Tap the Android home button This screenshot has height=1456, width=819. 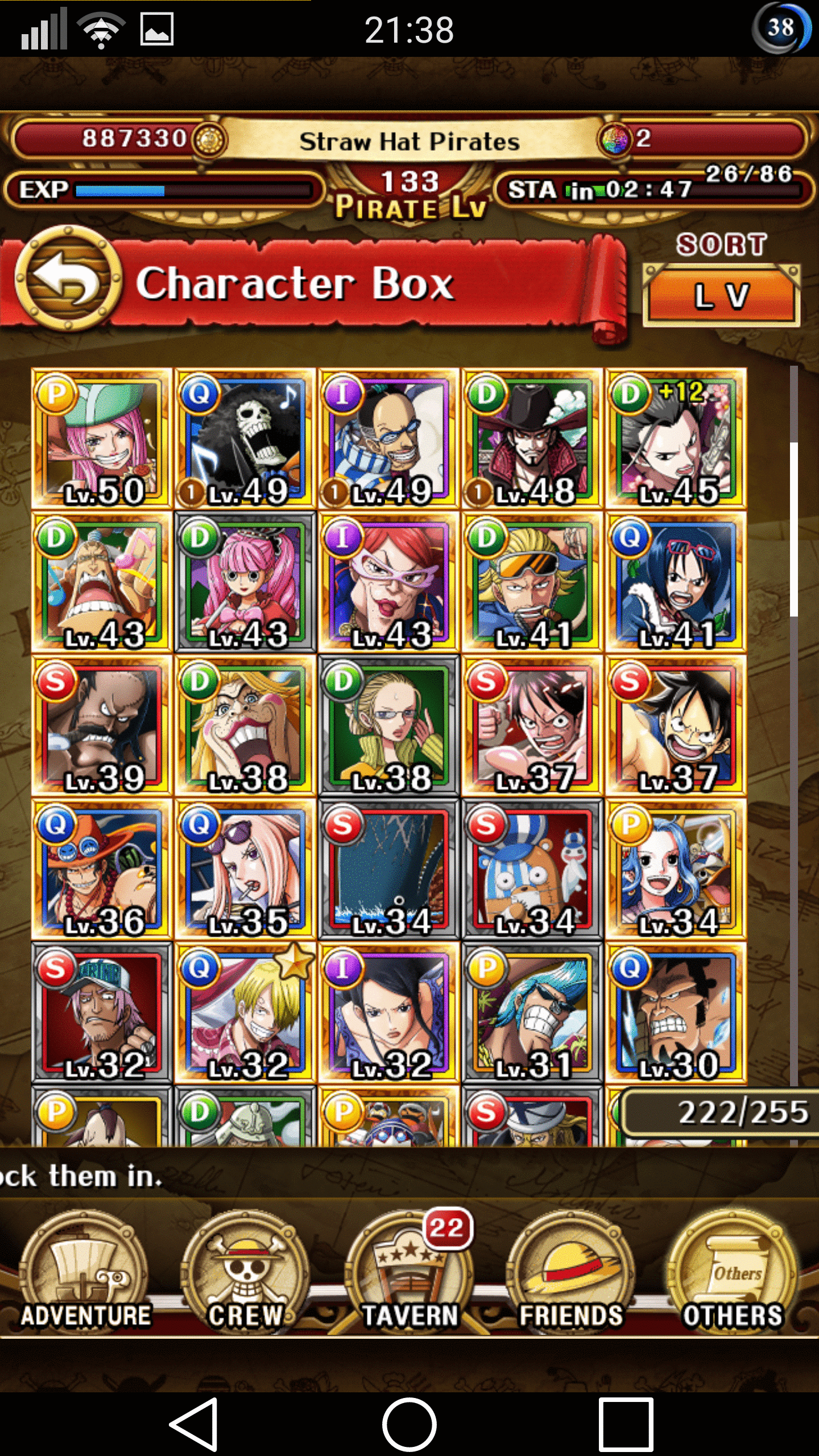coord(409,1425)
